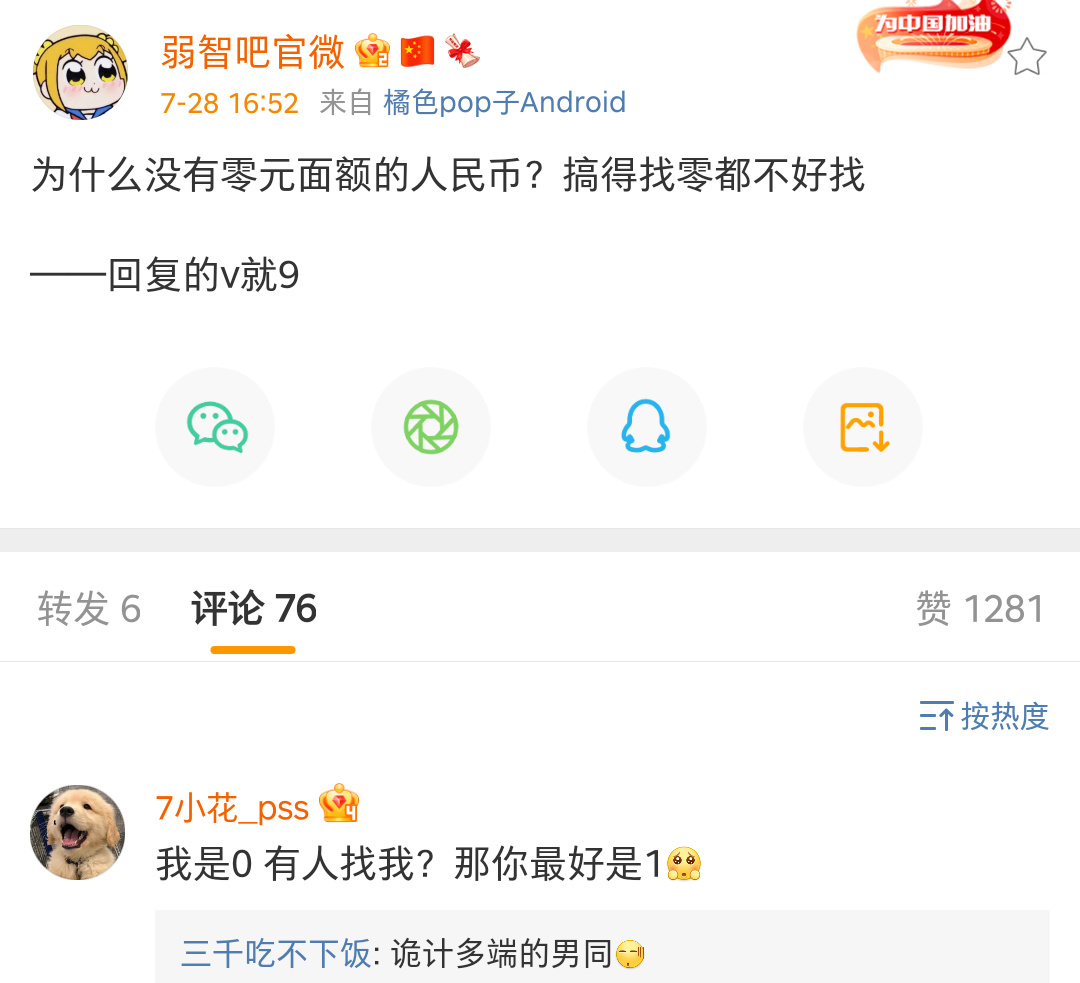Viewport: 1080px width, 983px height.
Task: Share post to WeChat
Action: pyautogui.click(x=216, y=427)
